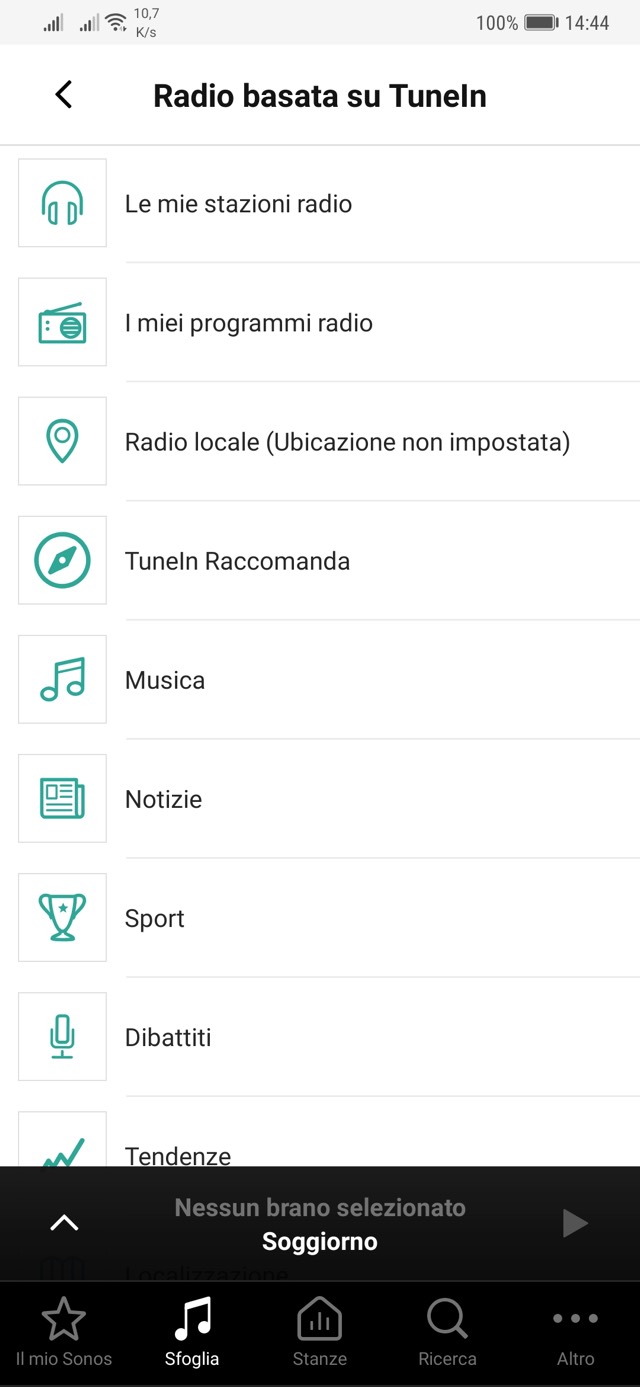Play in the Soggiorno room
Image resolution: width=640 pixels, height=1387 pixels.
[x=574, y=1223]
